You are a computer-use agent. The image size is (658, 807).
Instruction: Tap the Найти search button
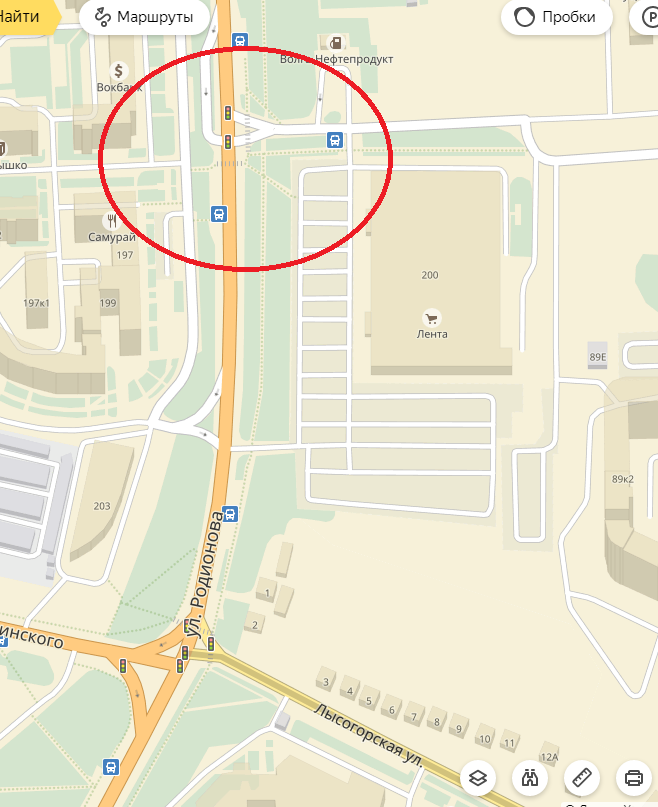coord(22,17)
